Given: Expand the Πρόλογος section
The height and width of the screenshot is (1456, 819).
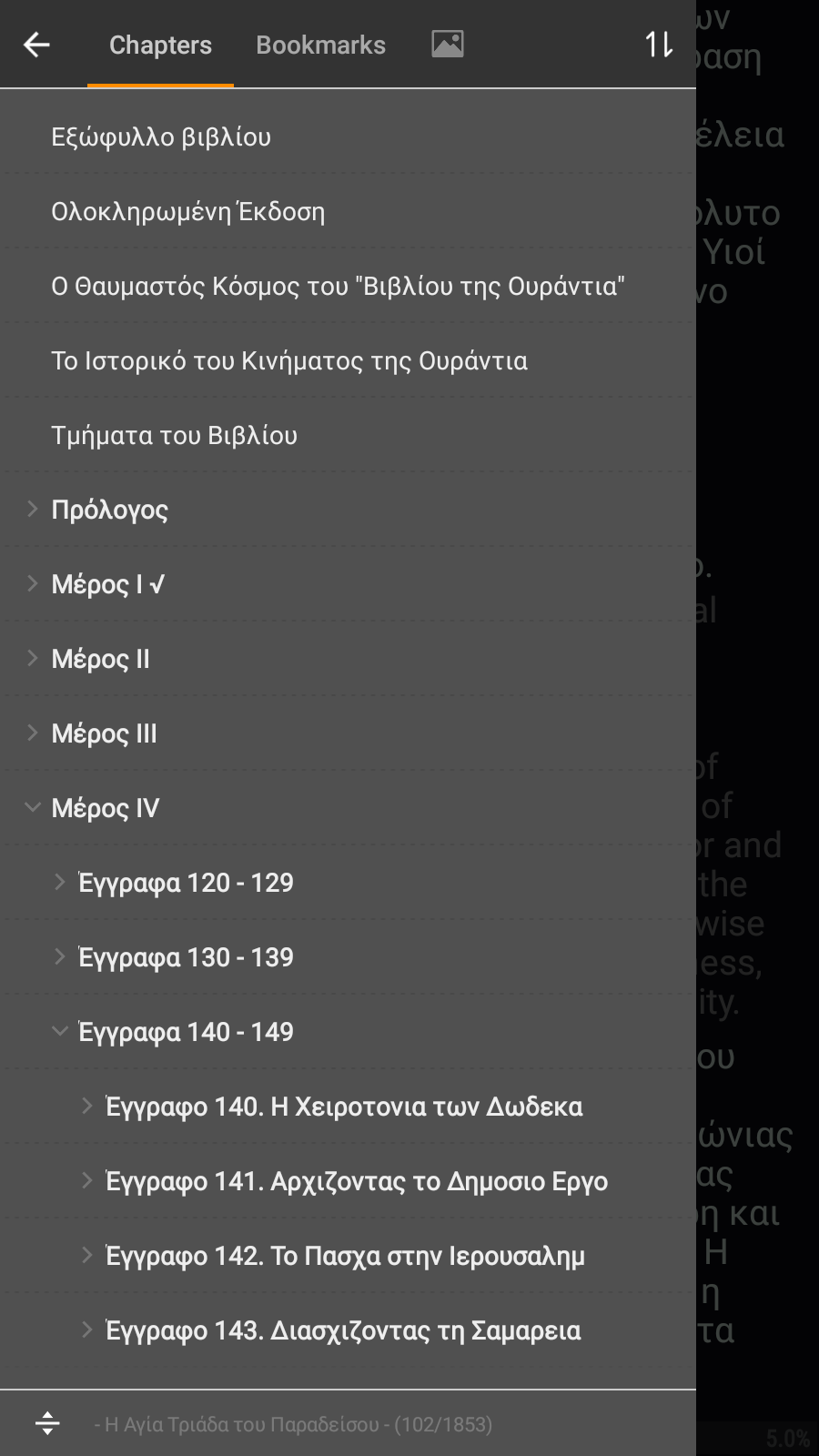Looking at the screenshot, I should 33,510.
